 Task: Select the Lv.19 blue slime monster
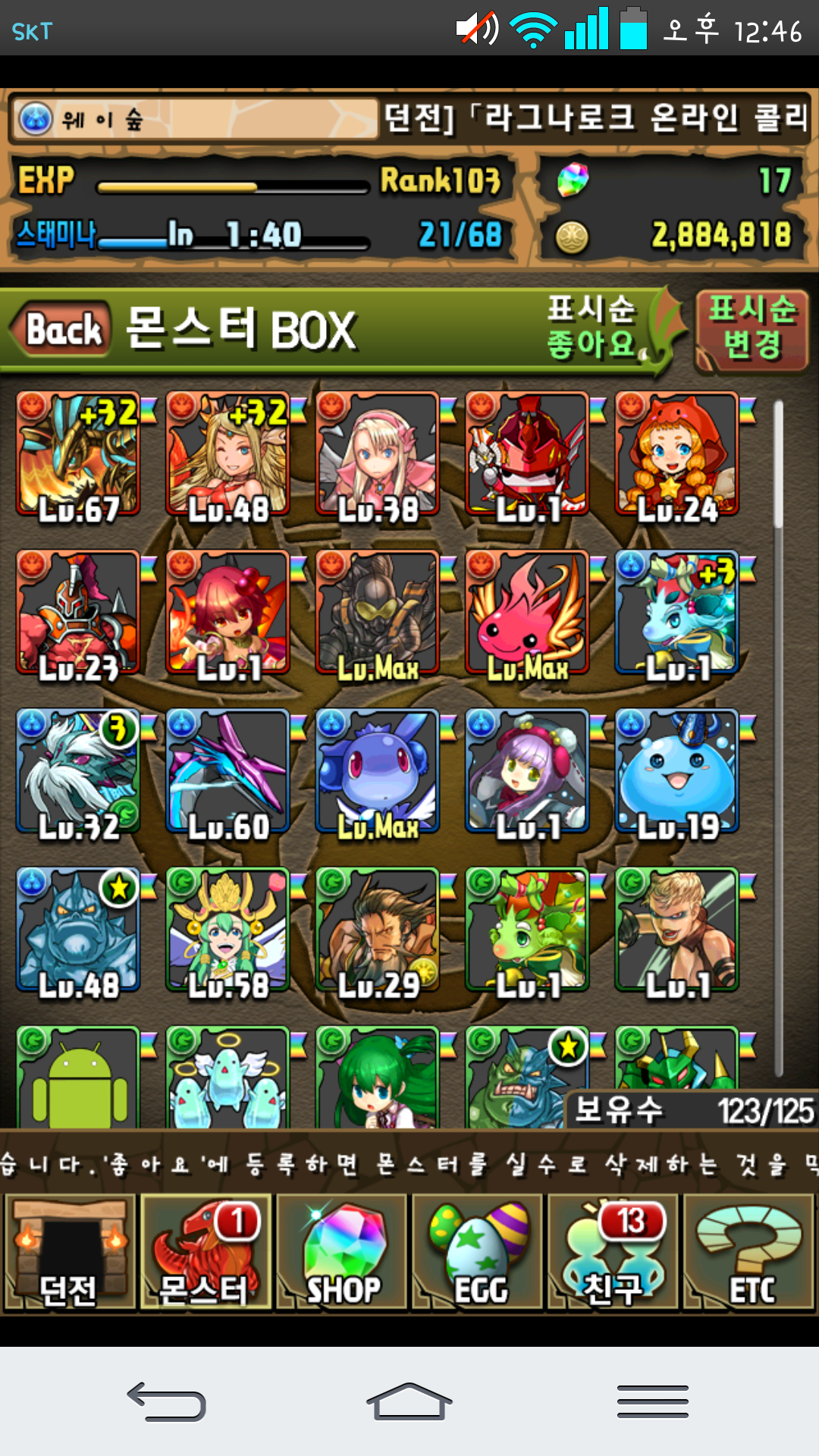(676, 772)
